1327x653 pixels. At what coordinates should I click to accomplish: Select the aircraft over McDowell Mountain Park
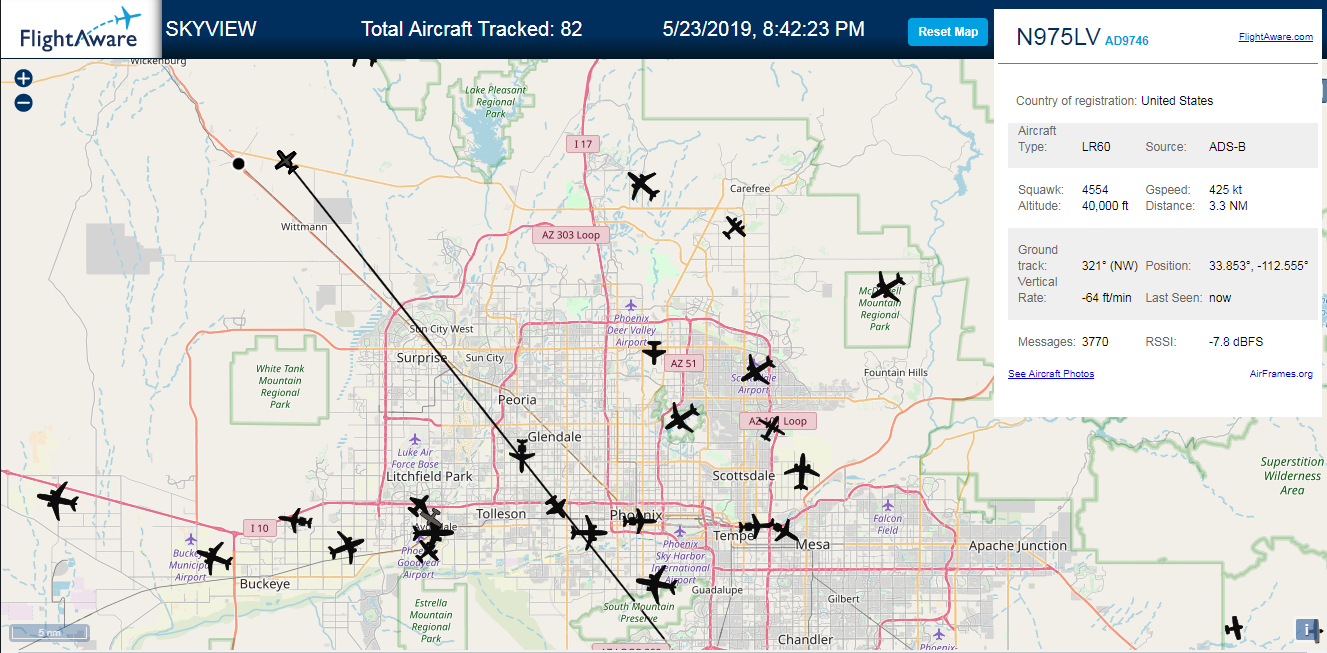(886, 287)
